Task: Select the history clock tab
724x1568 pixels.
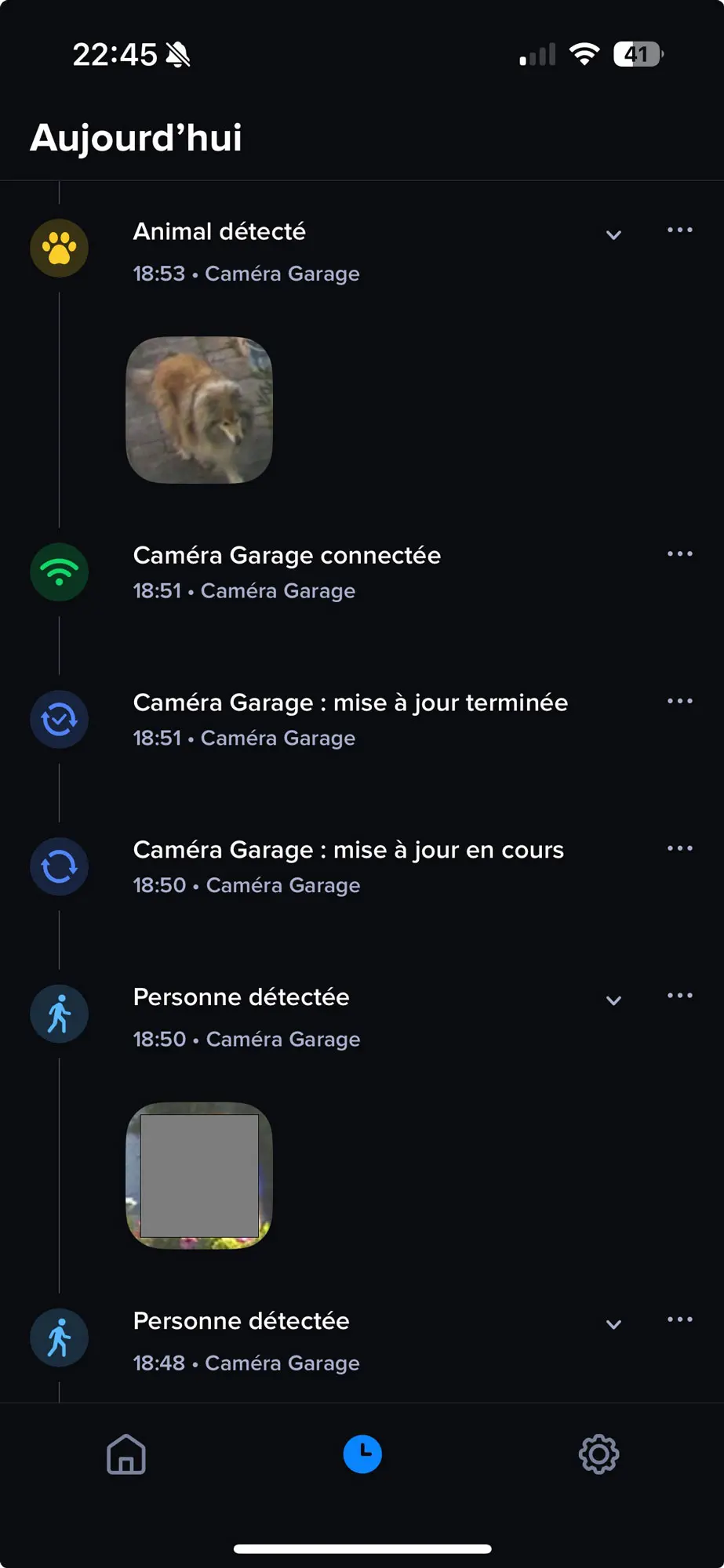Action: [x=362, y=1455]
